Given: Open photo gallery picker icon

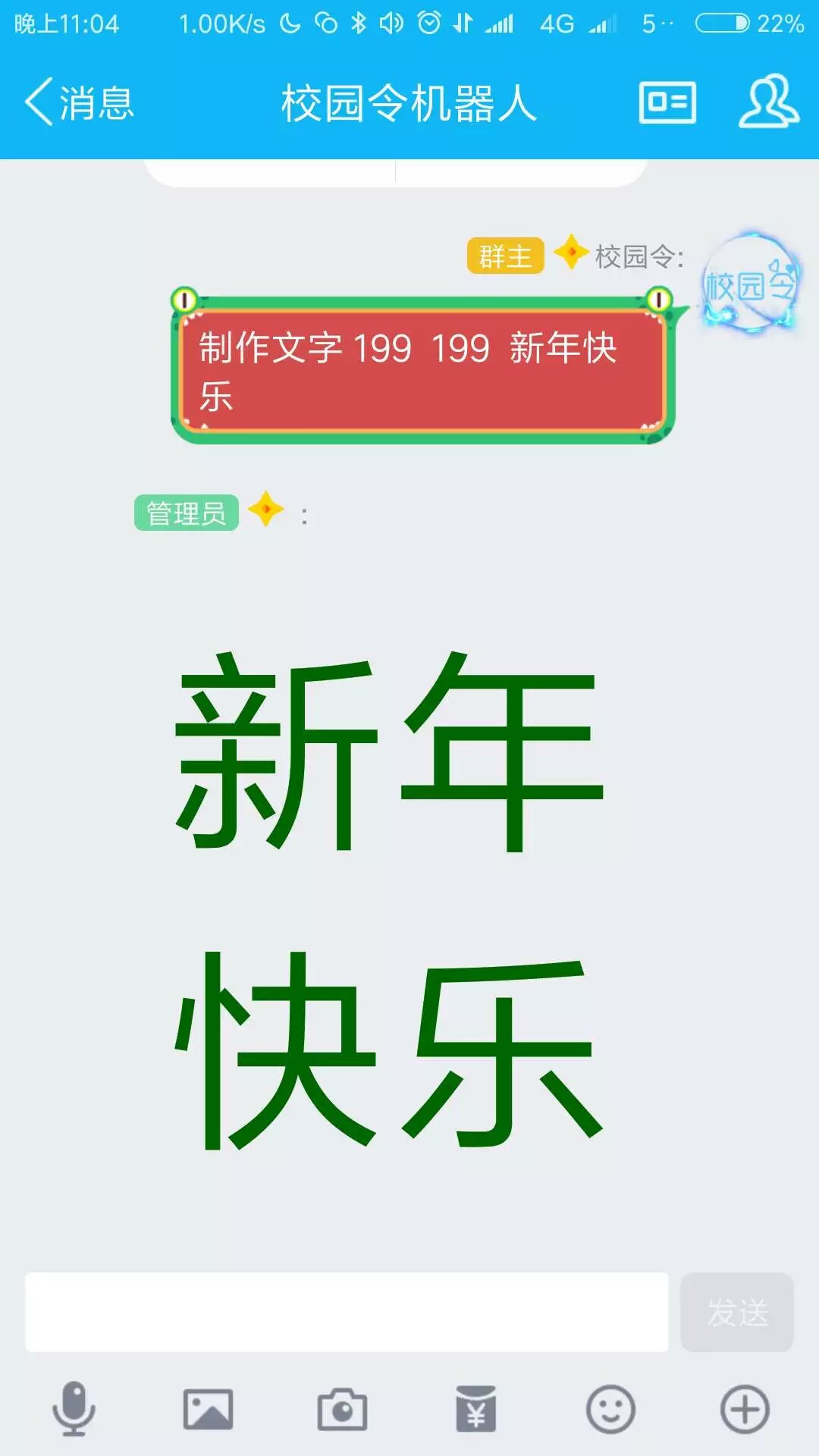Looking at the screenshot, I should click(208, 1409).
